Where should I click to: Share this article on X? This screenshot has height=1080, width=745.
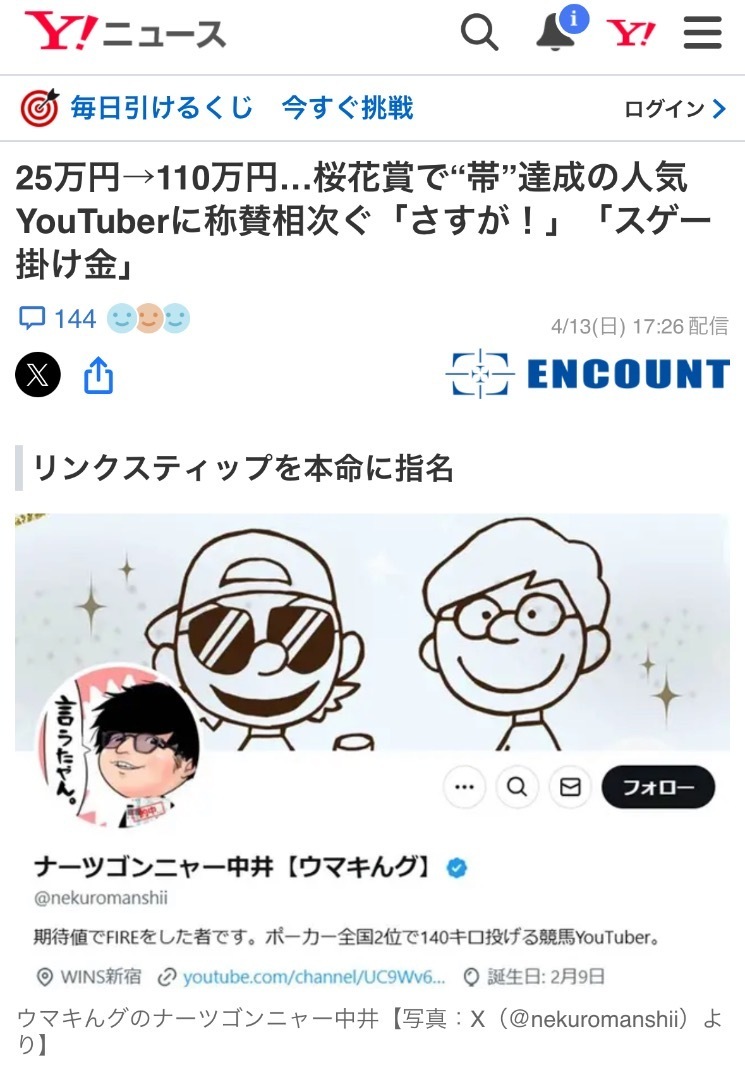point(38,376)
